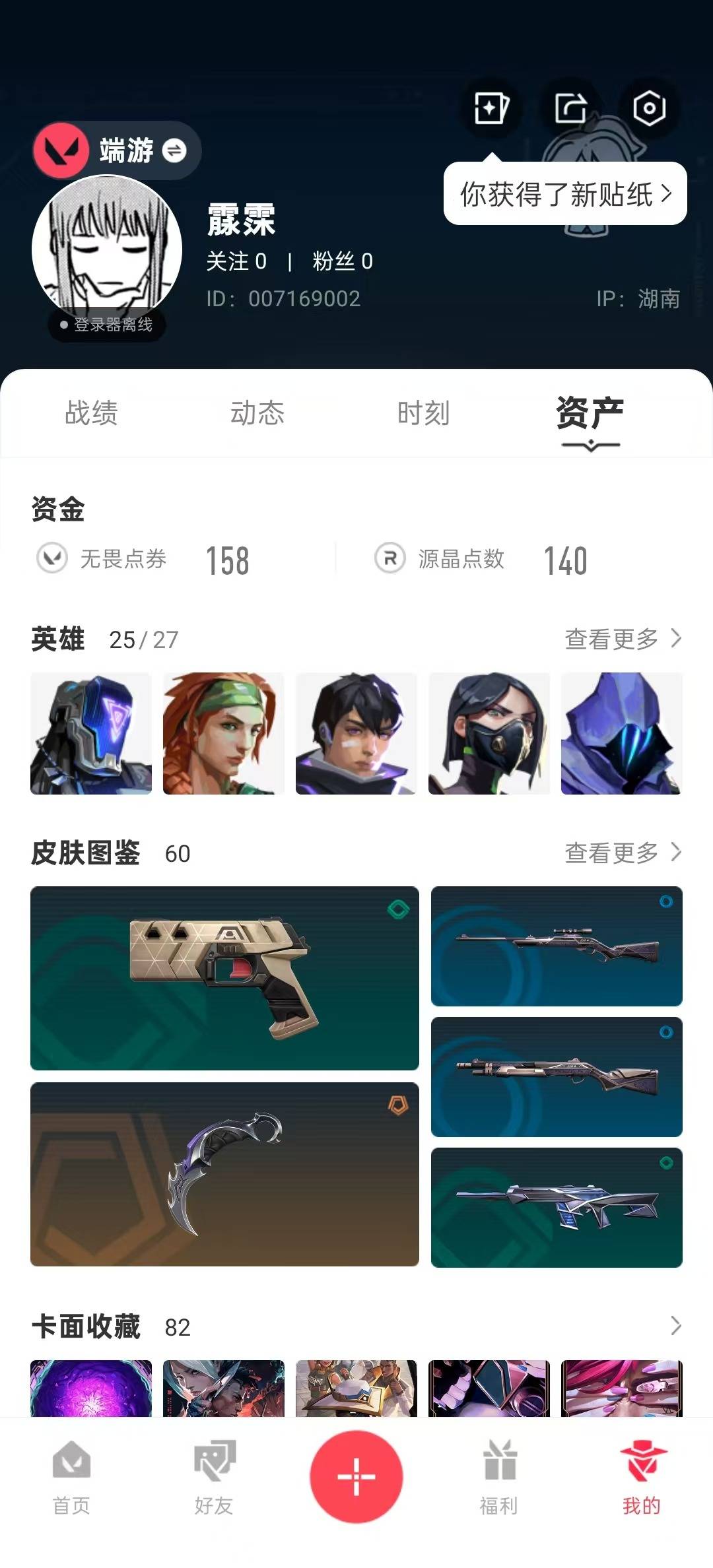Switch to the 战绩 tab

[x=91, y=413]
